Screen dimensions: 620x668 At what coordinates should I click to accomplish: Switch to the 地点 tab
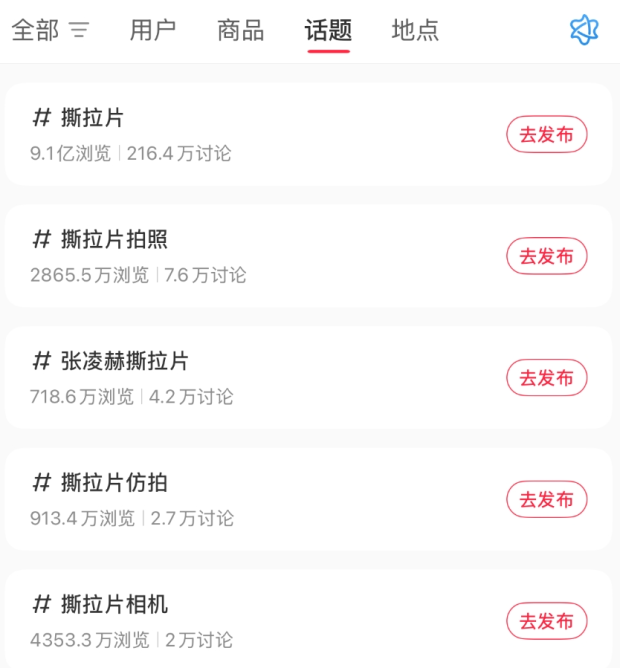point(415,31)
